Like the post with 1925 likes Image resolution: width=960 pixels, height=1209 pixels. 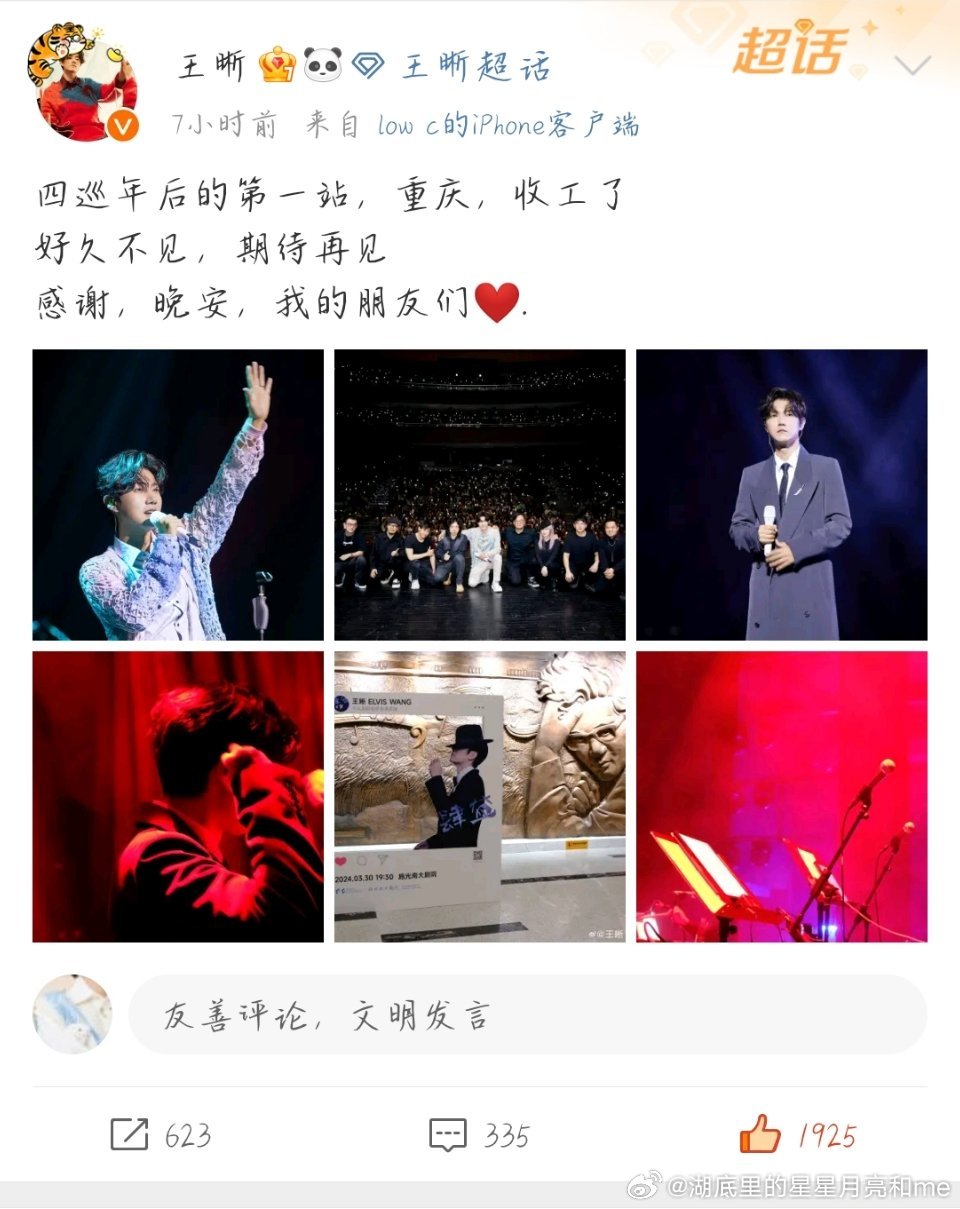click(798, 1135)
